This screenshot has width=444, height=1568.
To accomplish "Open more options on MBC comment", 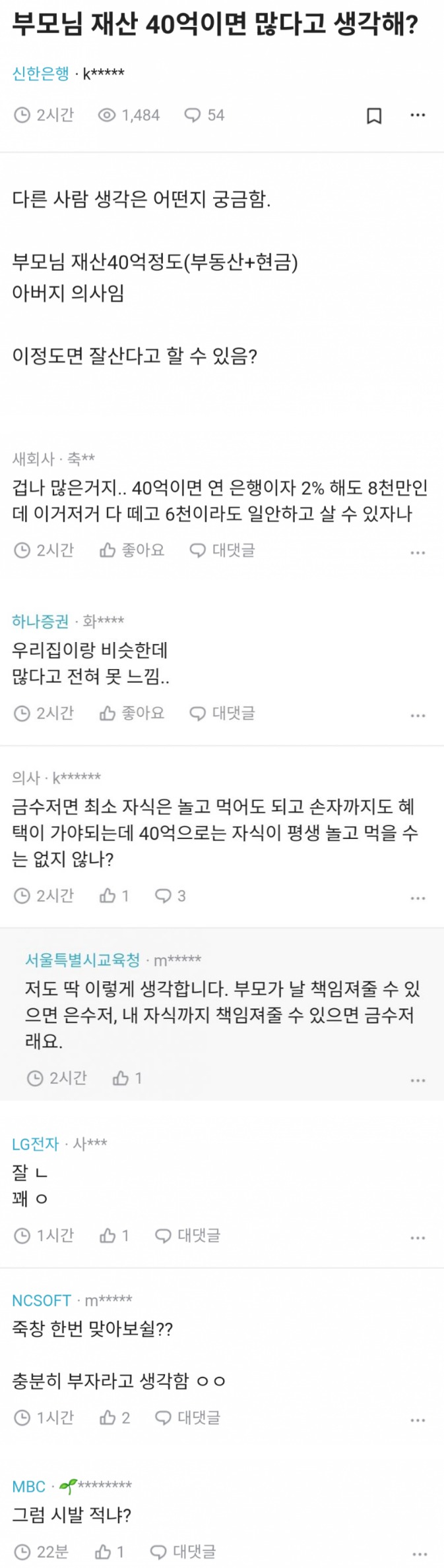I will 418,1553.
